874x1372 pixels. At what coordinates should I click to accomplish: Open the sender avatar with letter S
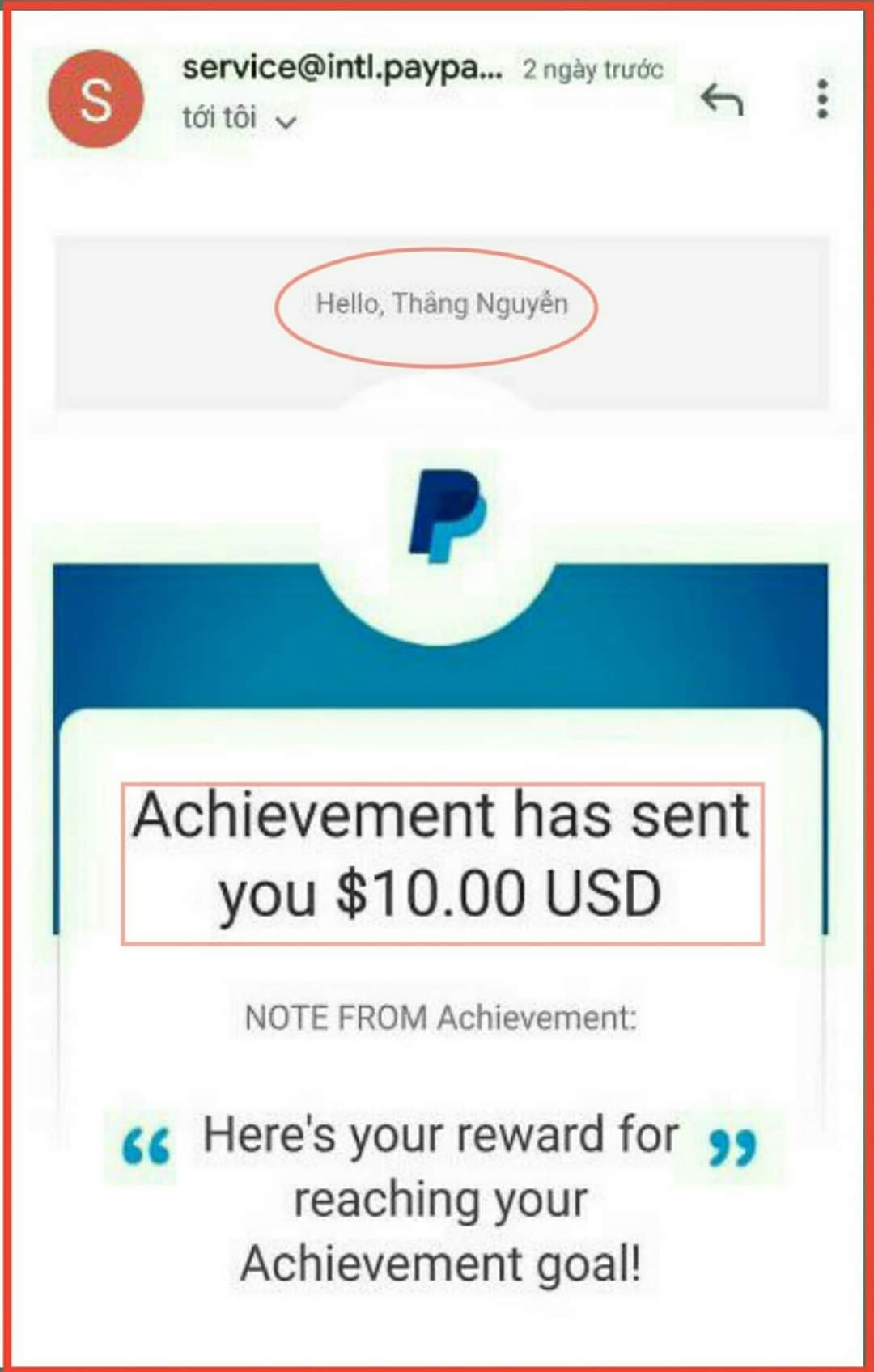click(x=96, y=100)
